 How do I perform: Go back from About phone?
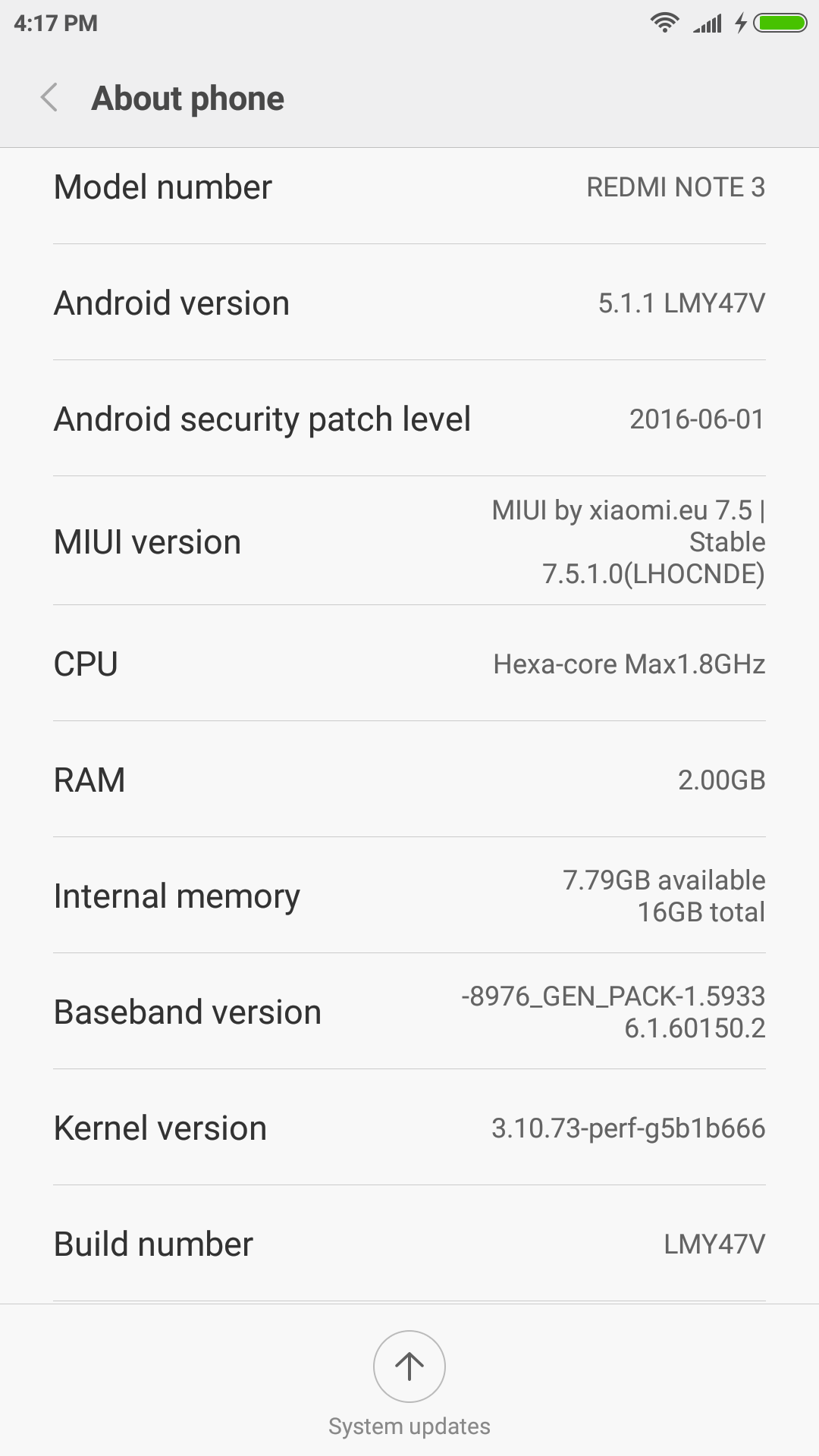click(49, 98)
